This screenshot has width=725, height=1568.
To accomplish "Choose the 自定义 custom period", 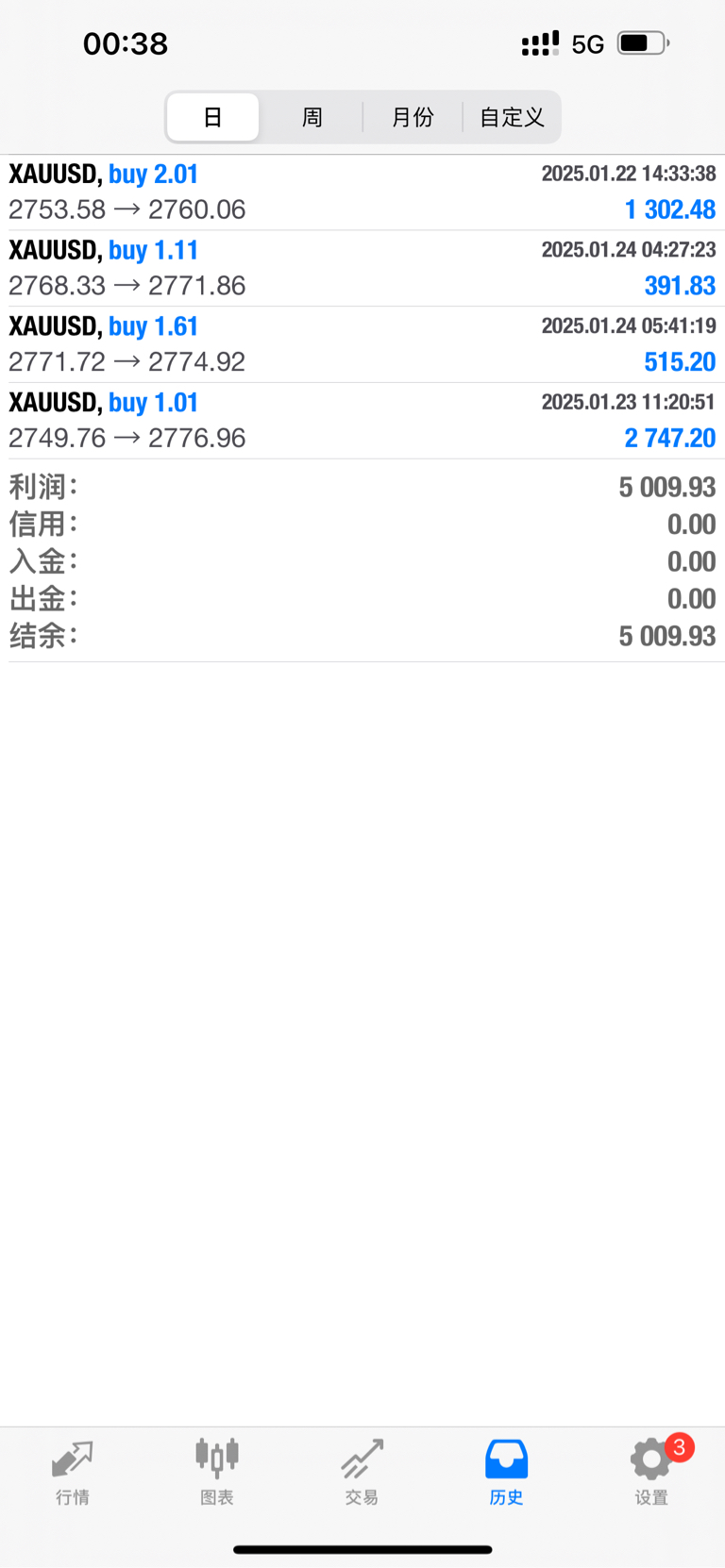I will (x=512, y=117).
